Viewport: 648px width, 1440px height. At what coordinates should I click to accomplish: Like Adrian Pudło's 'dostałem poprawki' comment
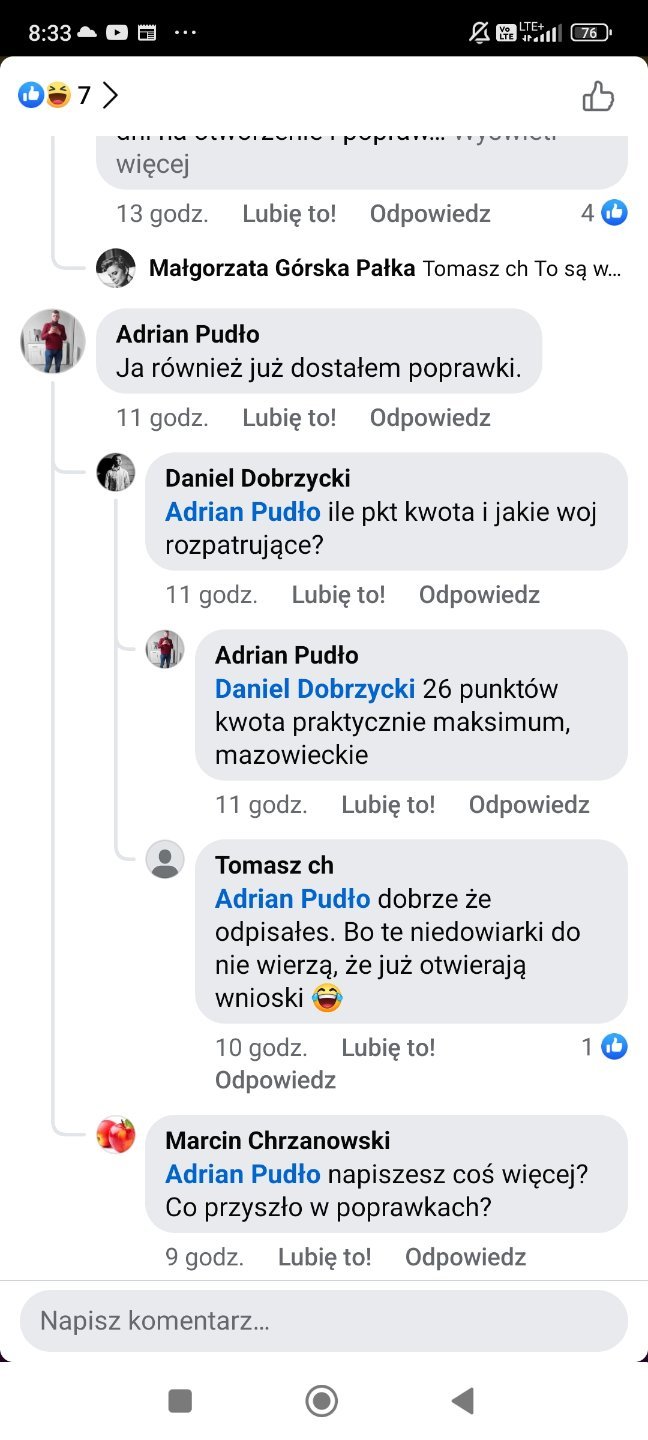click(x=289, y=417)
